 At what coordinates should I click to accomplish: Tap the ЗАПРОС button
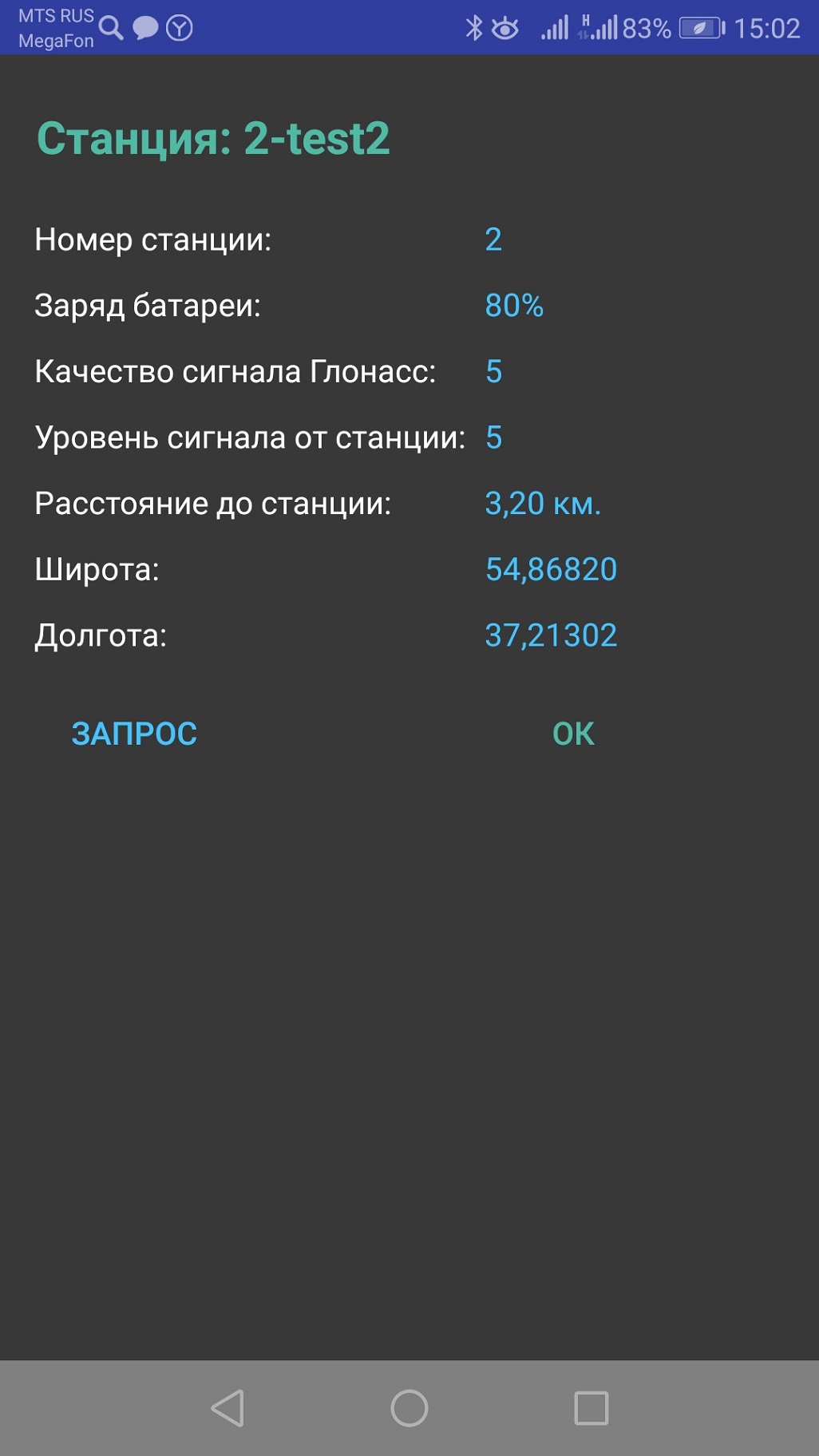[134, 734]
